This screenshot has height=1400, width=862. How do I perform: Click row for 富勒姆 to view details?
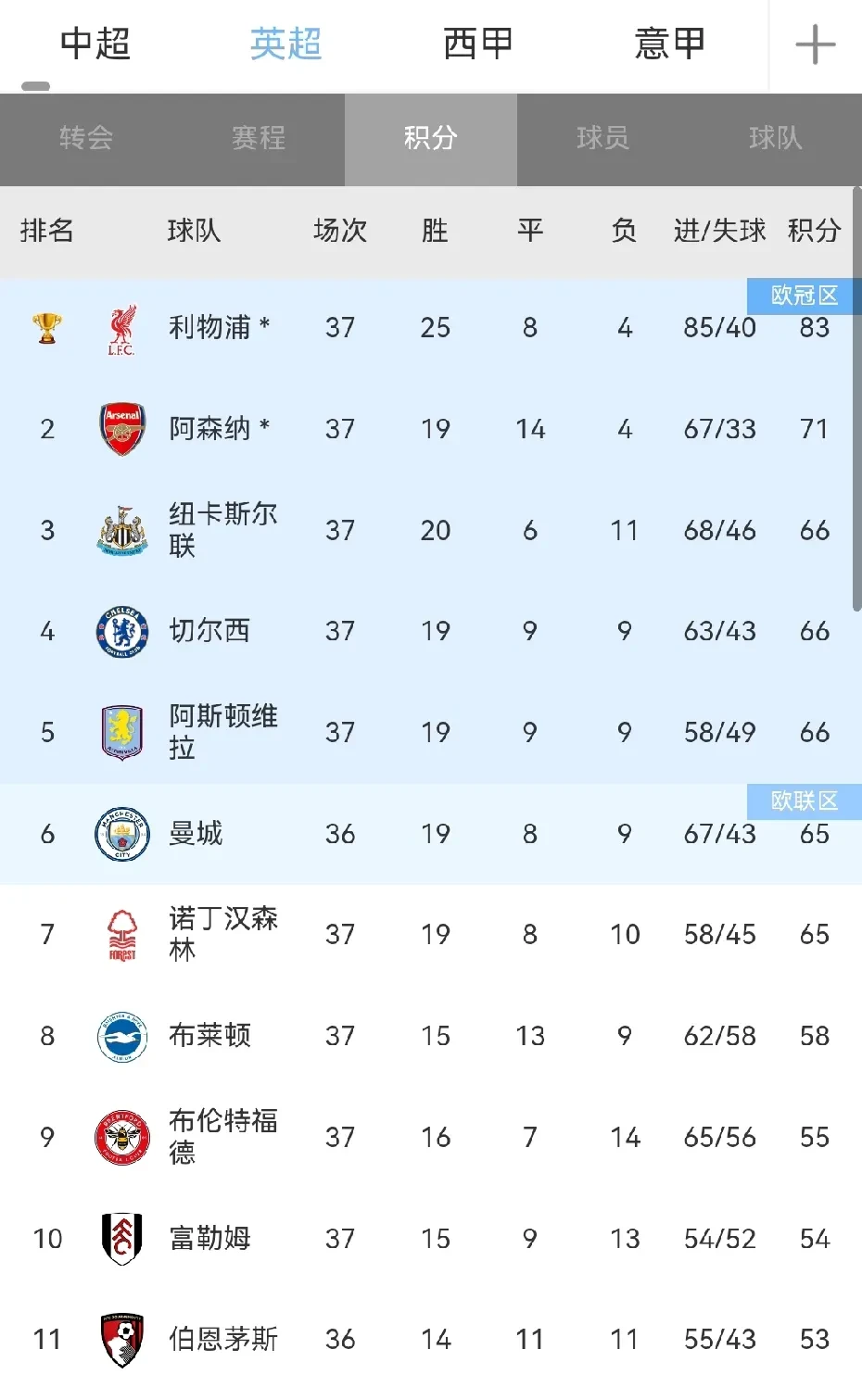(x=431, y=1238)
